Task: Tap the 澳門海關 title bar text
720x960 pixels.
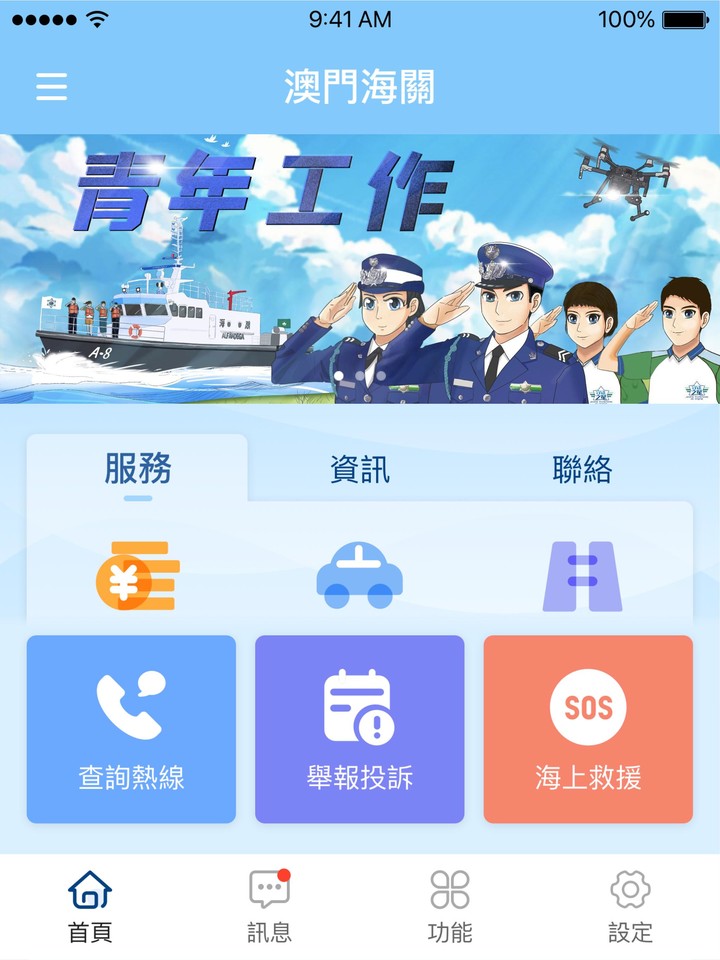Action: pos(359,88)
